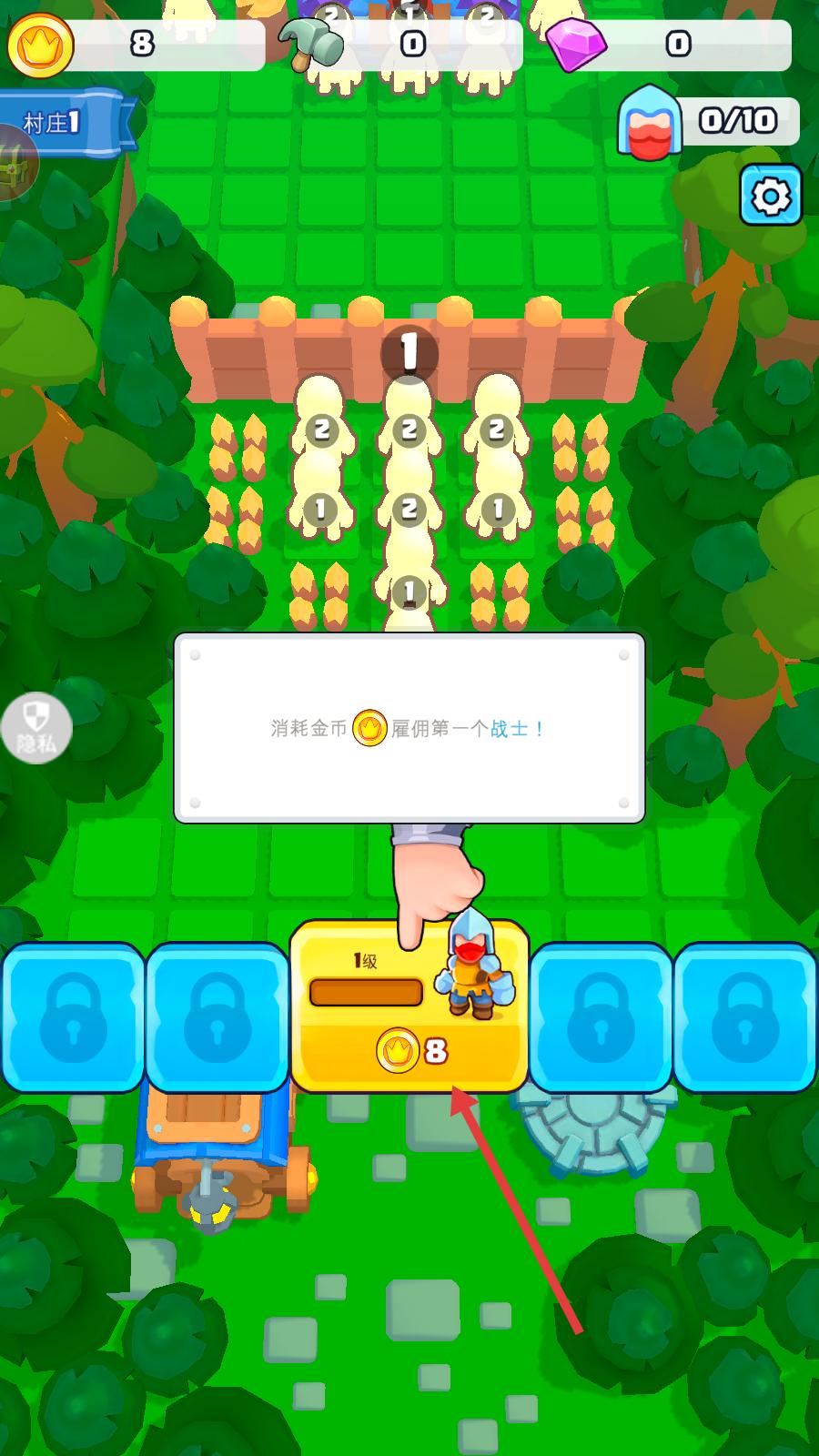Open the treasure chest icon
The width and height of the screenshot is (819, 1456).
[15, 164]
